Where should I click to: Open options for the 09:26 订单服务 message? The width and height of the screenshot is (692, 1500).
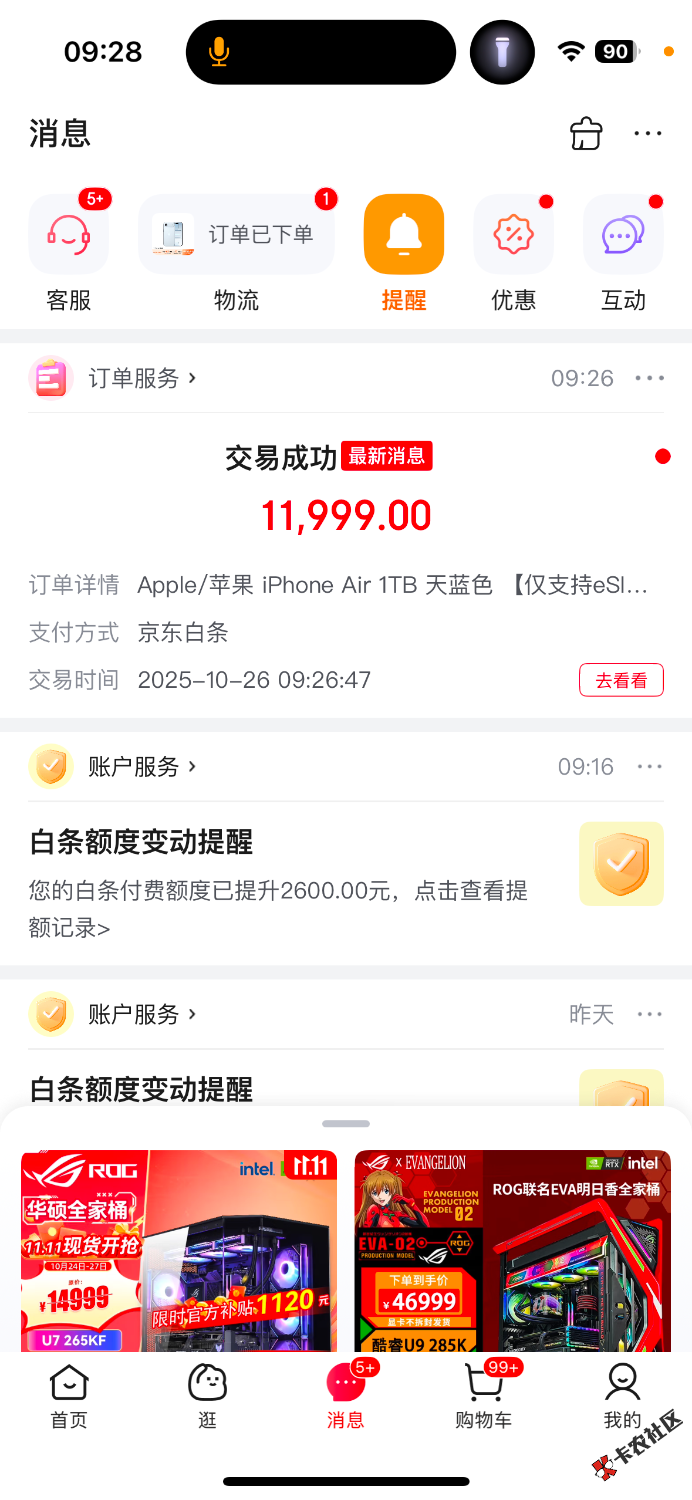650,378
